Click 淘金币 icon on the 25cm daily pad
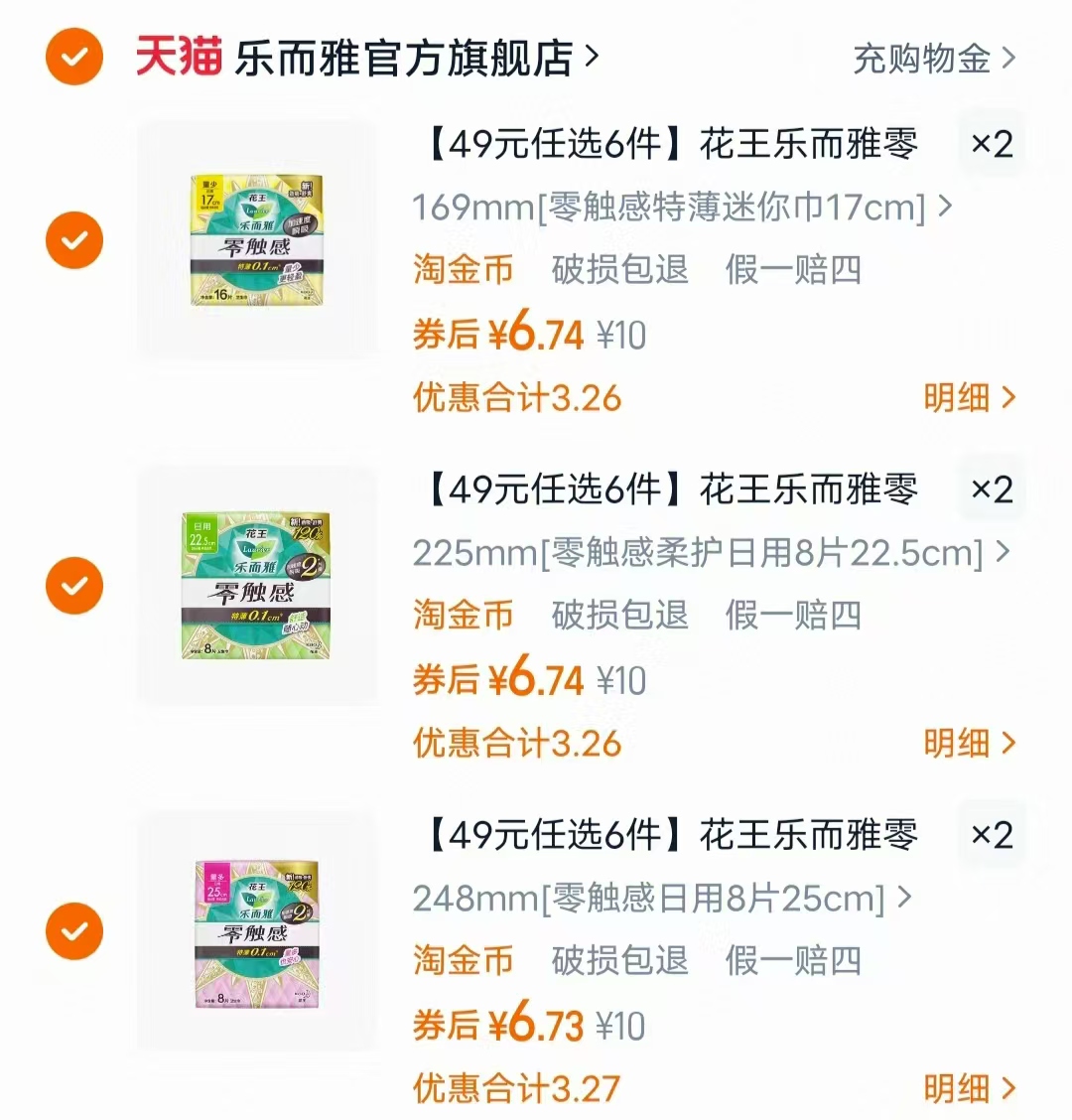Viewport: 1072px width, 1120px height. (462, 961)
